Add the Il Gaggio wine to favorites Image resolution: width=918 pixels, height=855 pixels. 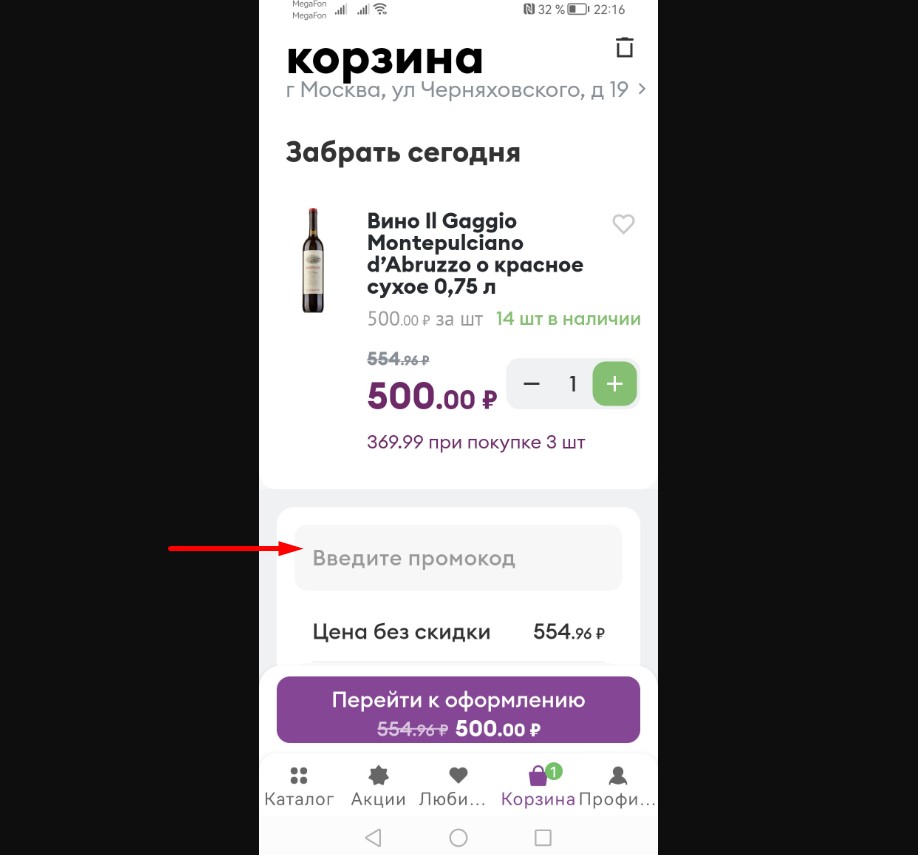(x=623, y=224)
